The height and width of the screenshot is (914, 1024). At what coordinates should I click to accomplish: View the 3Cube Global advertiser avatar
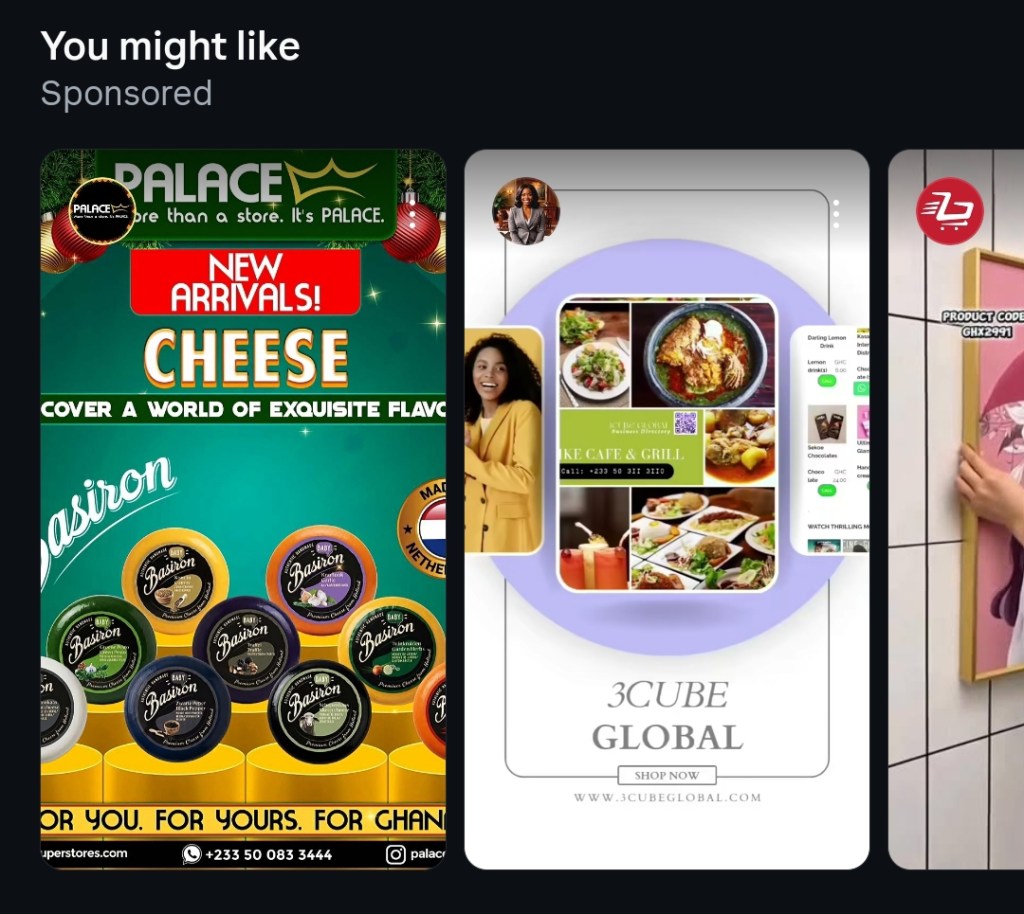(x=526, y=211)
